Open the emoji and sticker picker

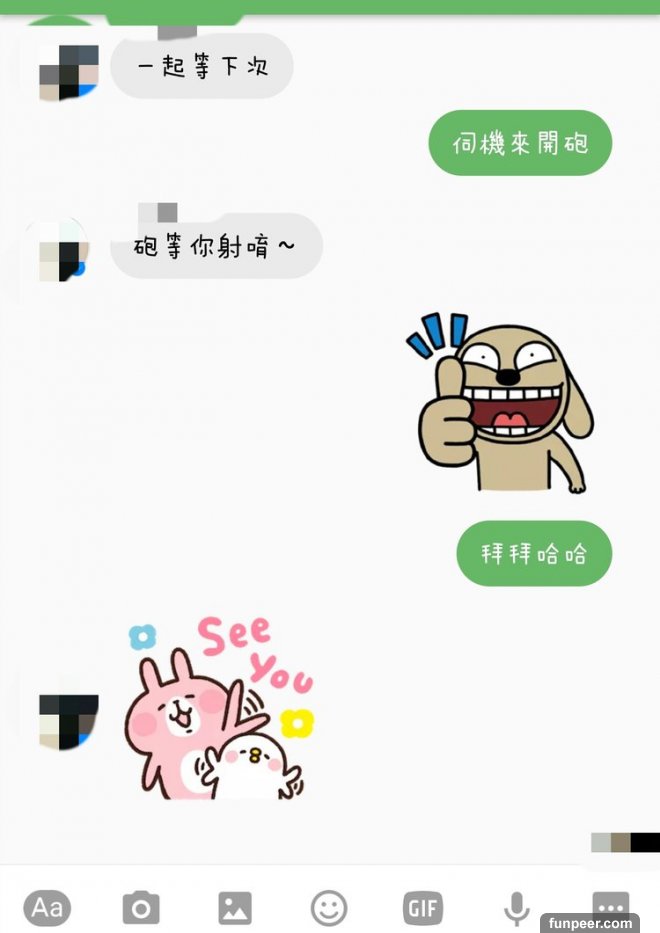coord(329,908)
